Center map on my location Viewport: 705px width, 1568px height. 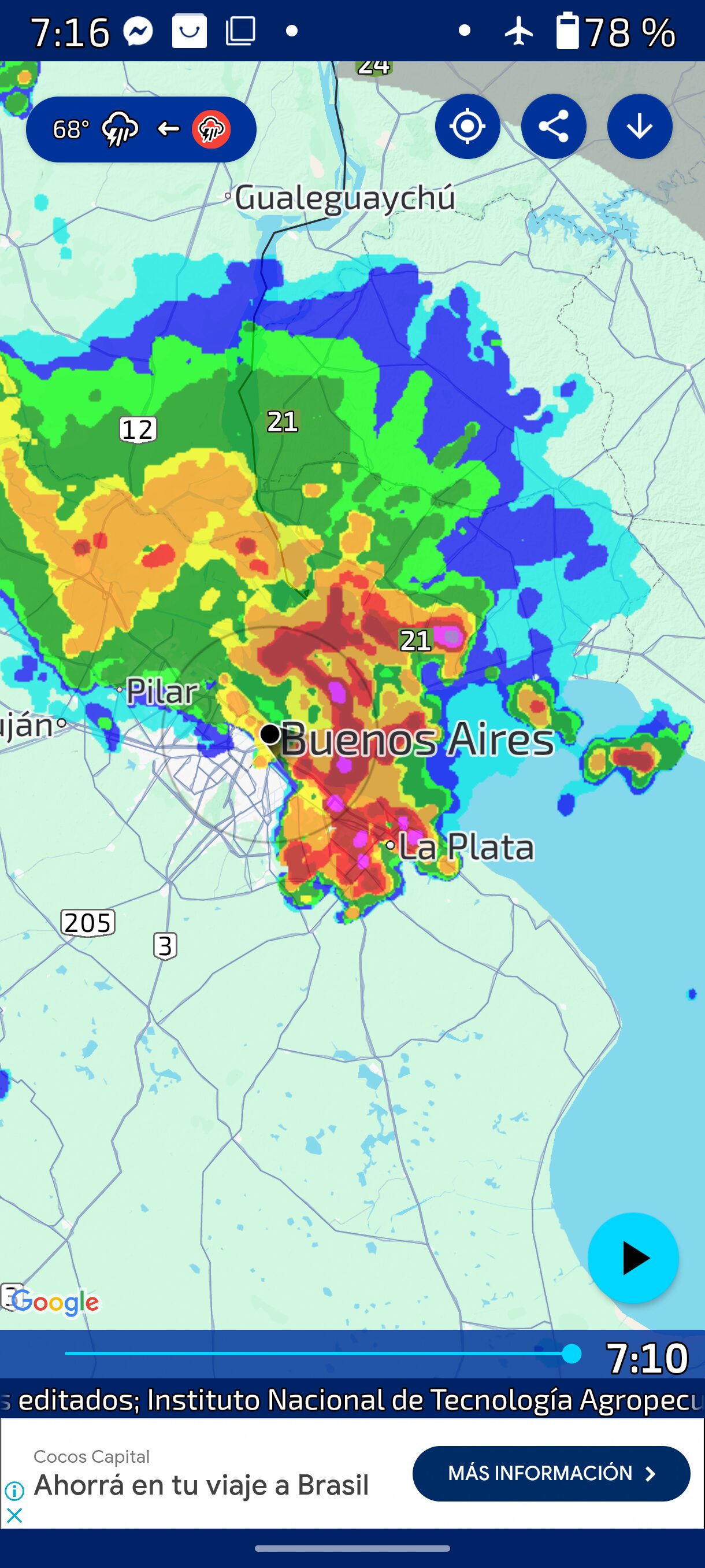point(467,127)
